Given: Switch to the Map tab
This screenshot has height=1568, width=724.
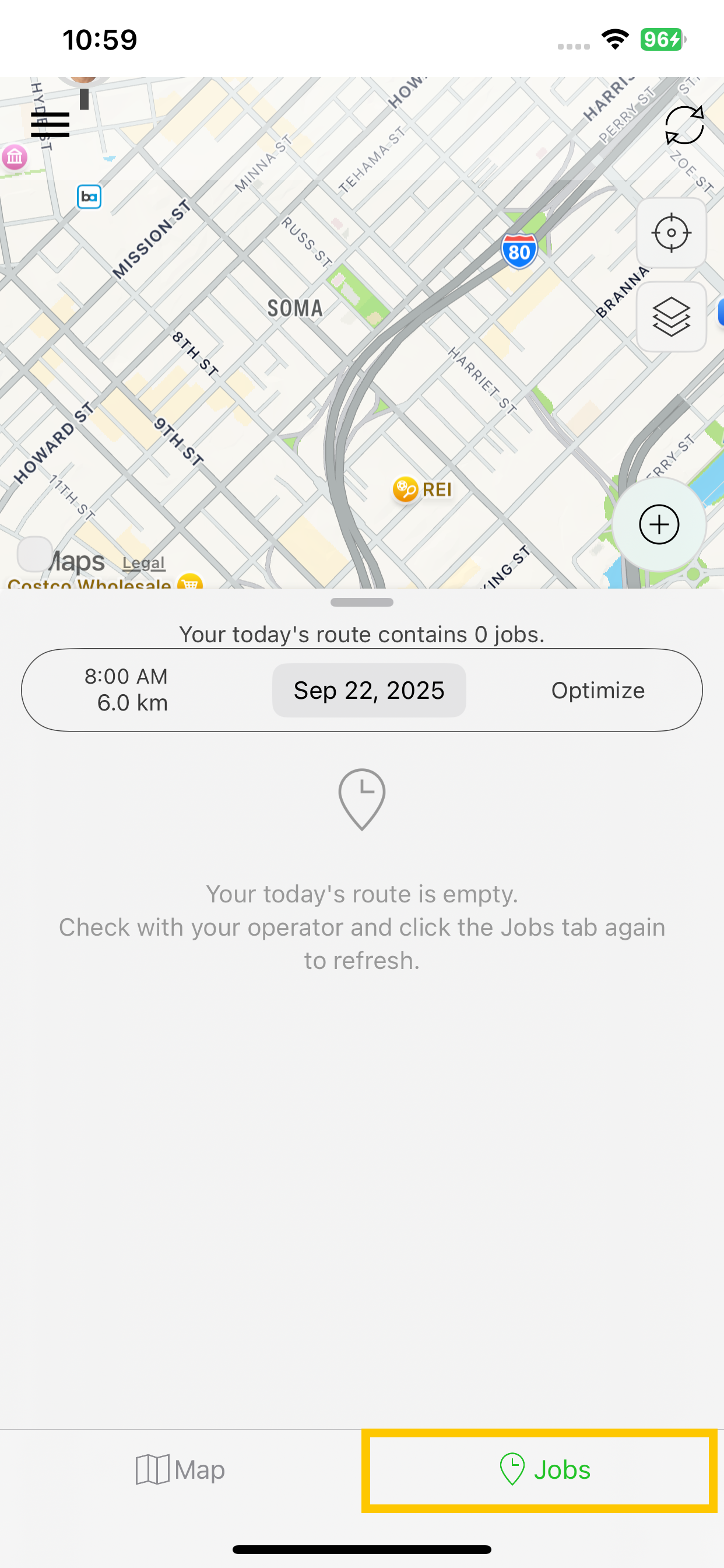Looking at the screenshot, I should [x=180, y=1469].
